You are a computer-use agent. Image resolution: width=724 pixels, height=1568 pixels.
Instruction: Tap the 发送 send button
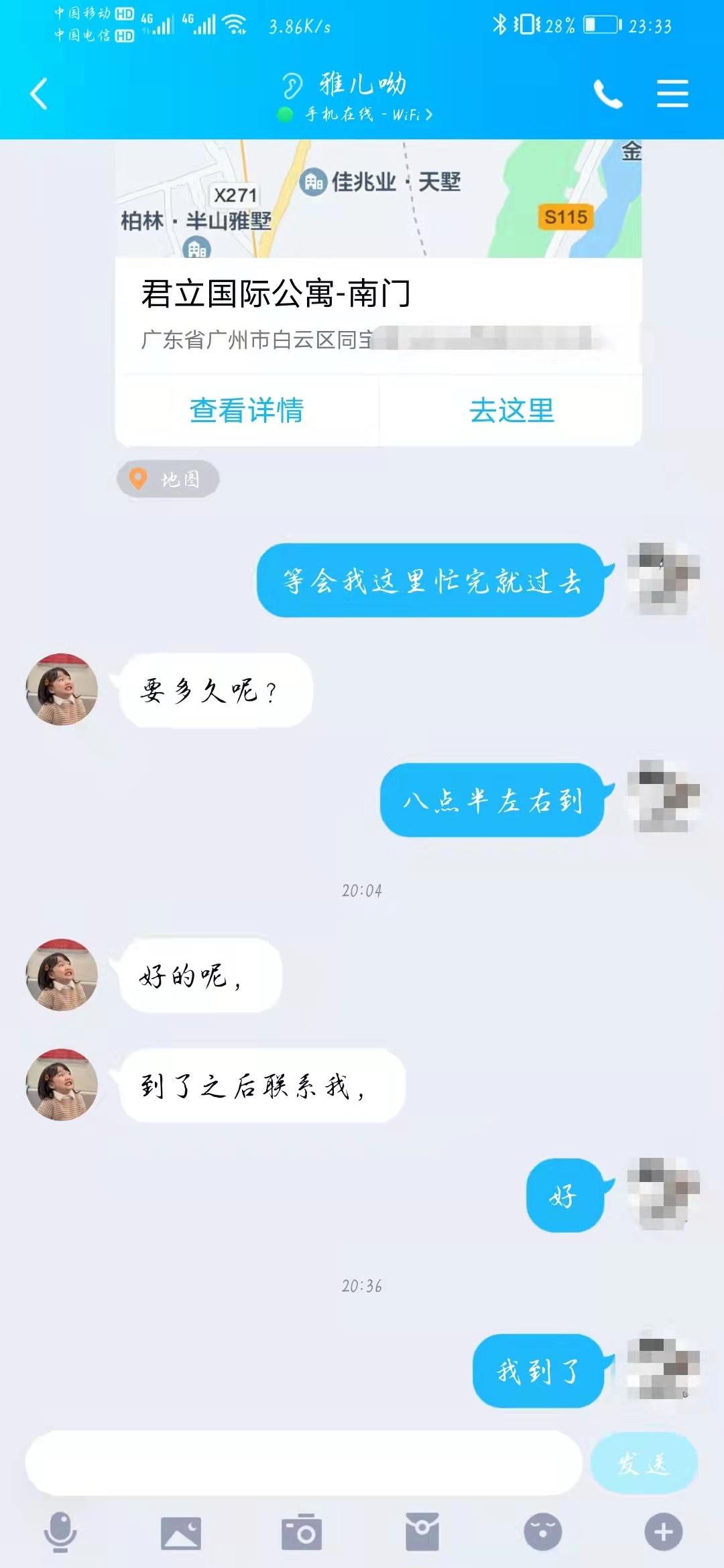pos(644,1463)
